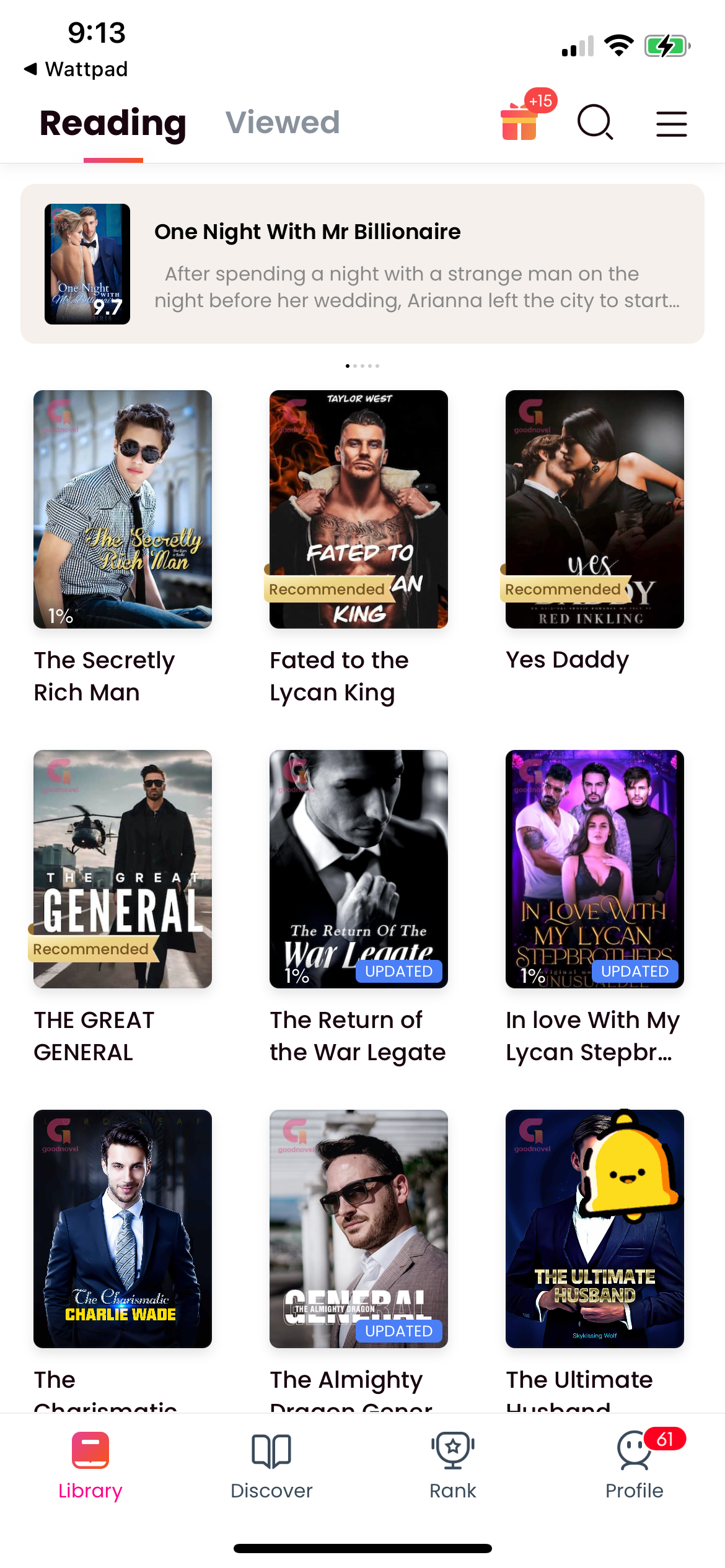Open Fated to the Lycan King
Image resolution: width=725 pixels, height=1568 pixels.
(x=358, y=509)
